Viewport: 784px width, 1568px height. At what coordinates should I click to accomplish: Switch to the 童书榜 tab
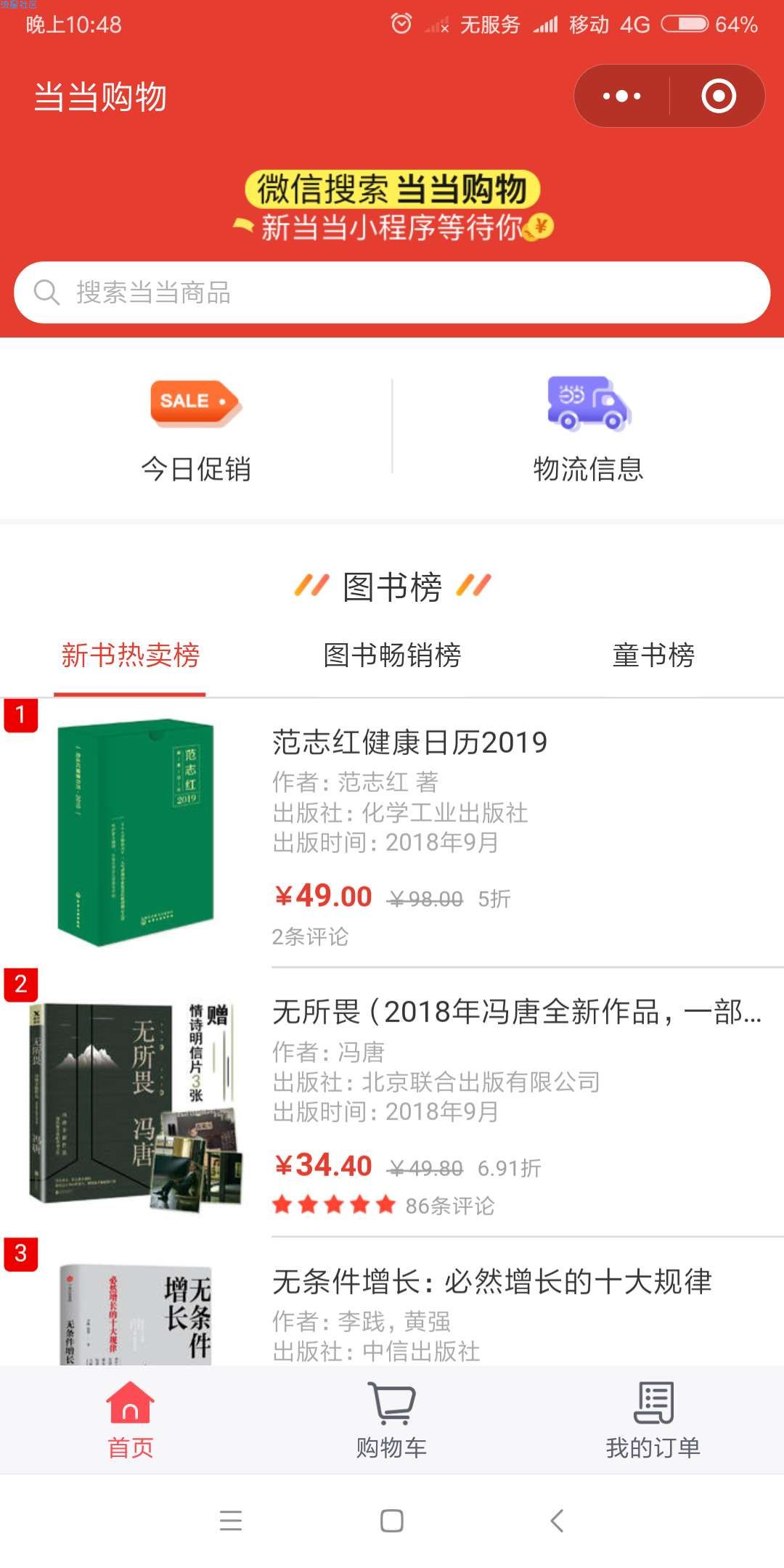653,656
